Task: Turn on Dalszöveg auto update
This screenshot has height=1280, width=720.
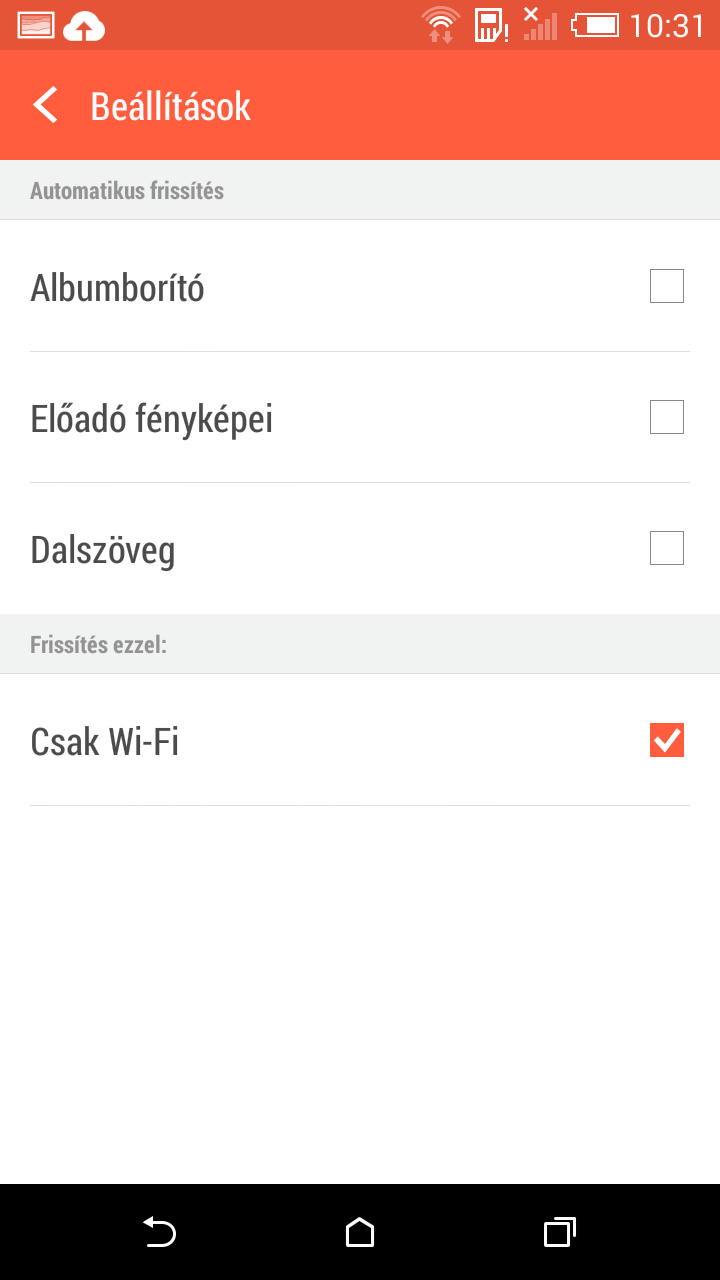Action: click(x=666, y=548)
